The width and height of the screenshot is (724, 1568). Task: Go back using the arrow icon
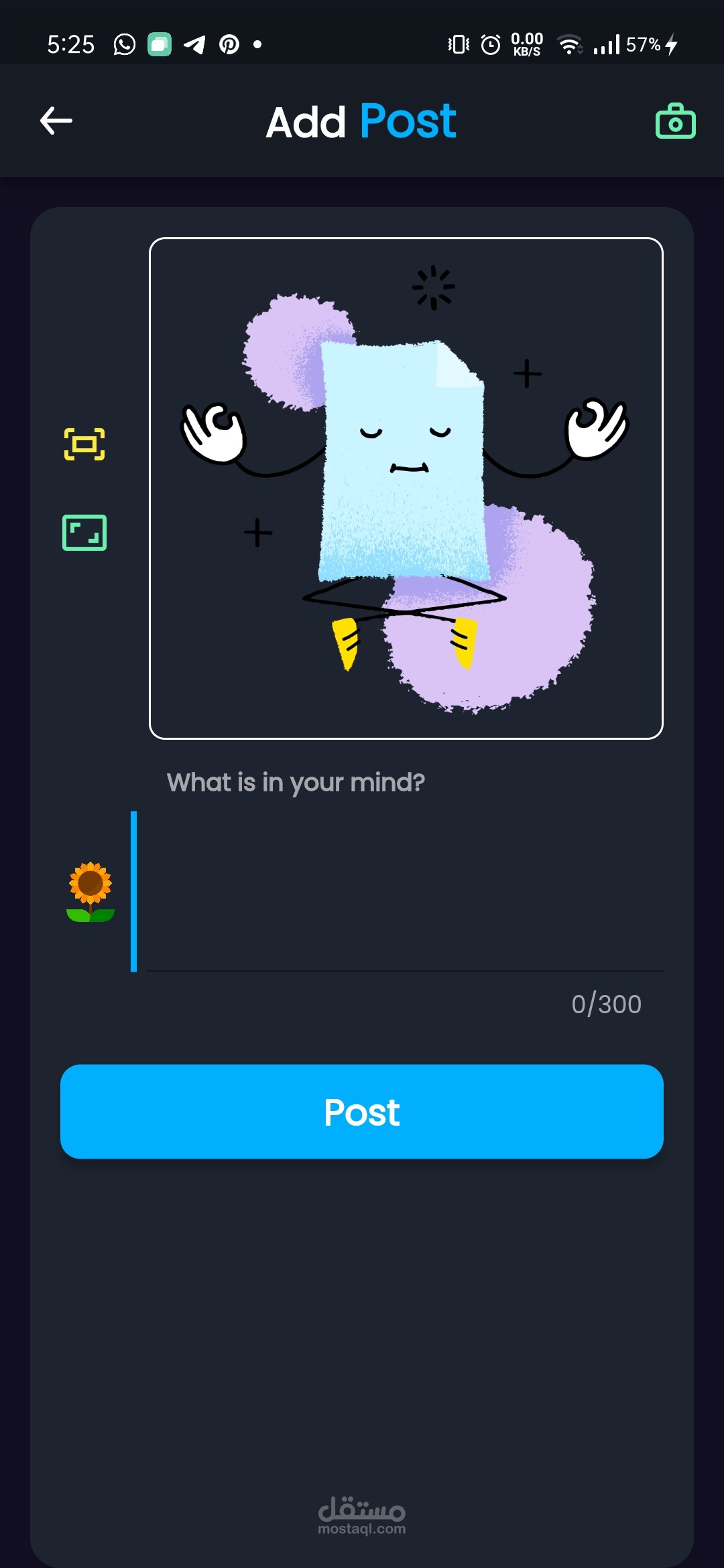tap(56, 121)
